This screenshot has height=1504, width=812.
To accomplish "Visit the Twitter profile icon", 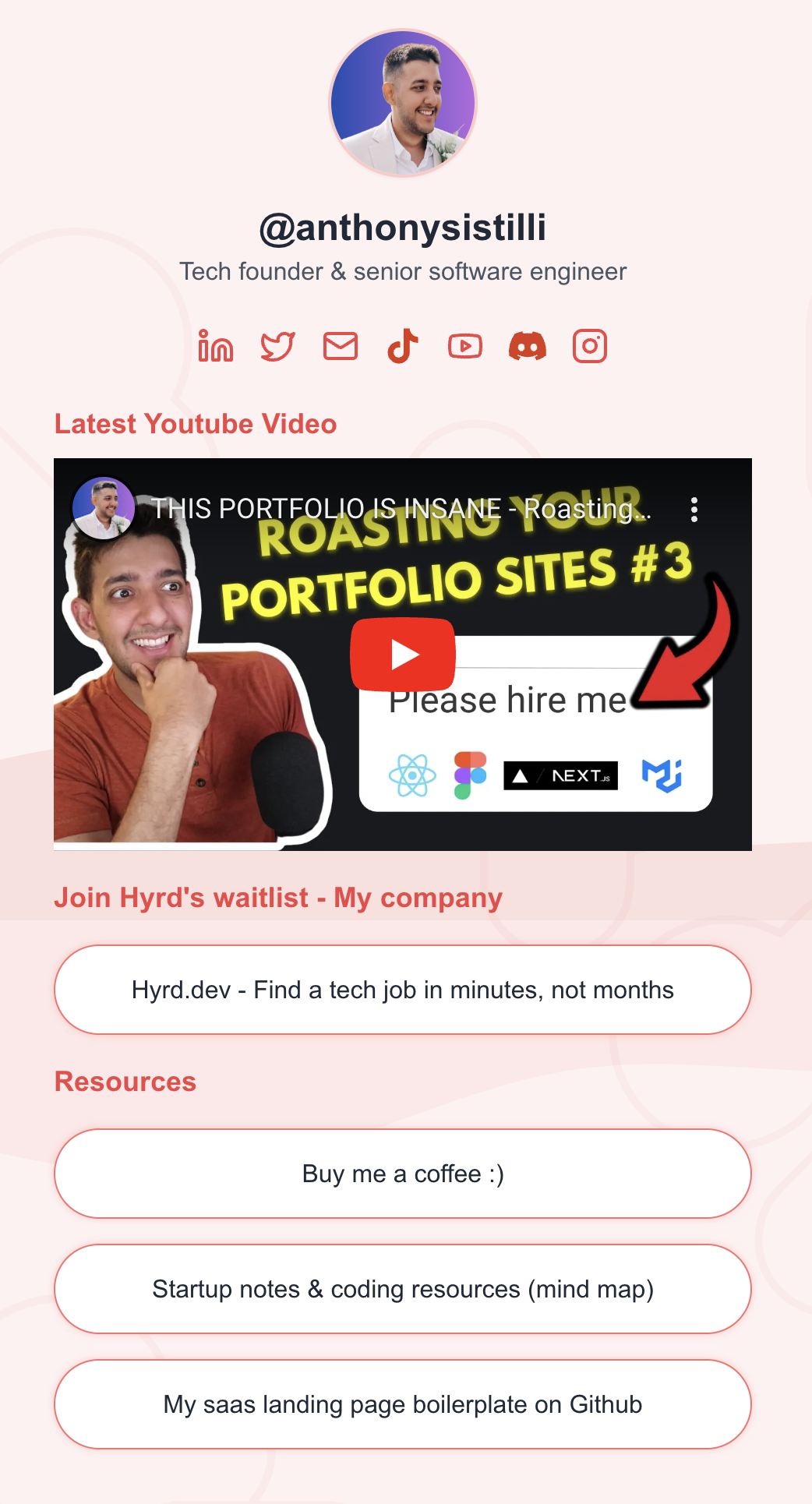I will pyautogui.click(x=278, y=346).
